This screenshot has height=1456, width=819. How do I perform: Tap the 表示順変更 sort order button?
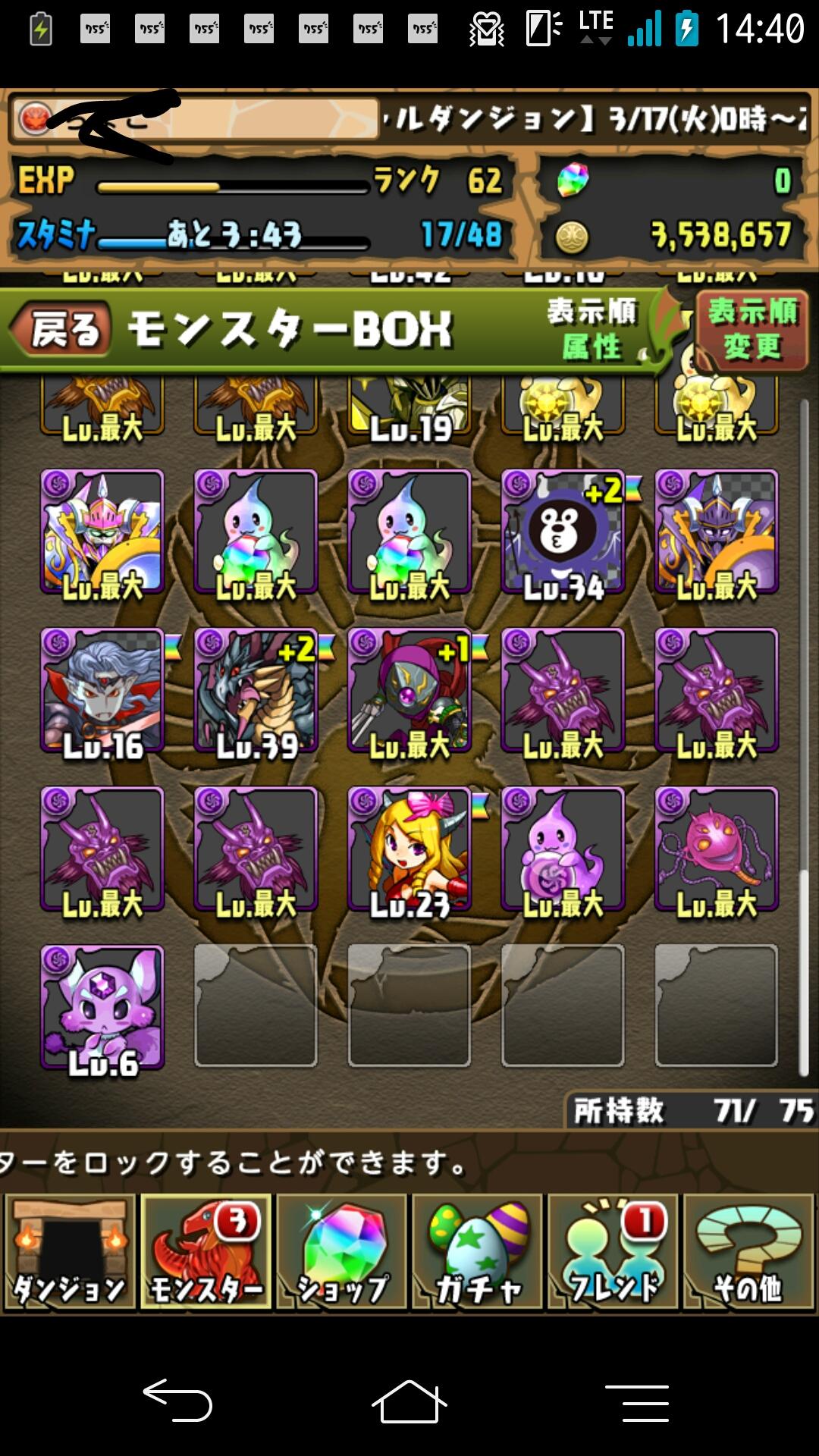coord(752,331)
